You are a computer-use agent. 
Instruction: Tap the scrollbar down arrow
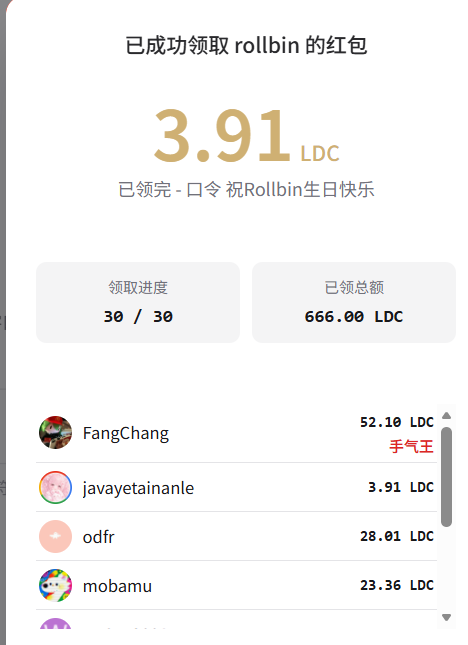[x=447, y=617]
